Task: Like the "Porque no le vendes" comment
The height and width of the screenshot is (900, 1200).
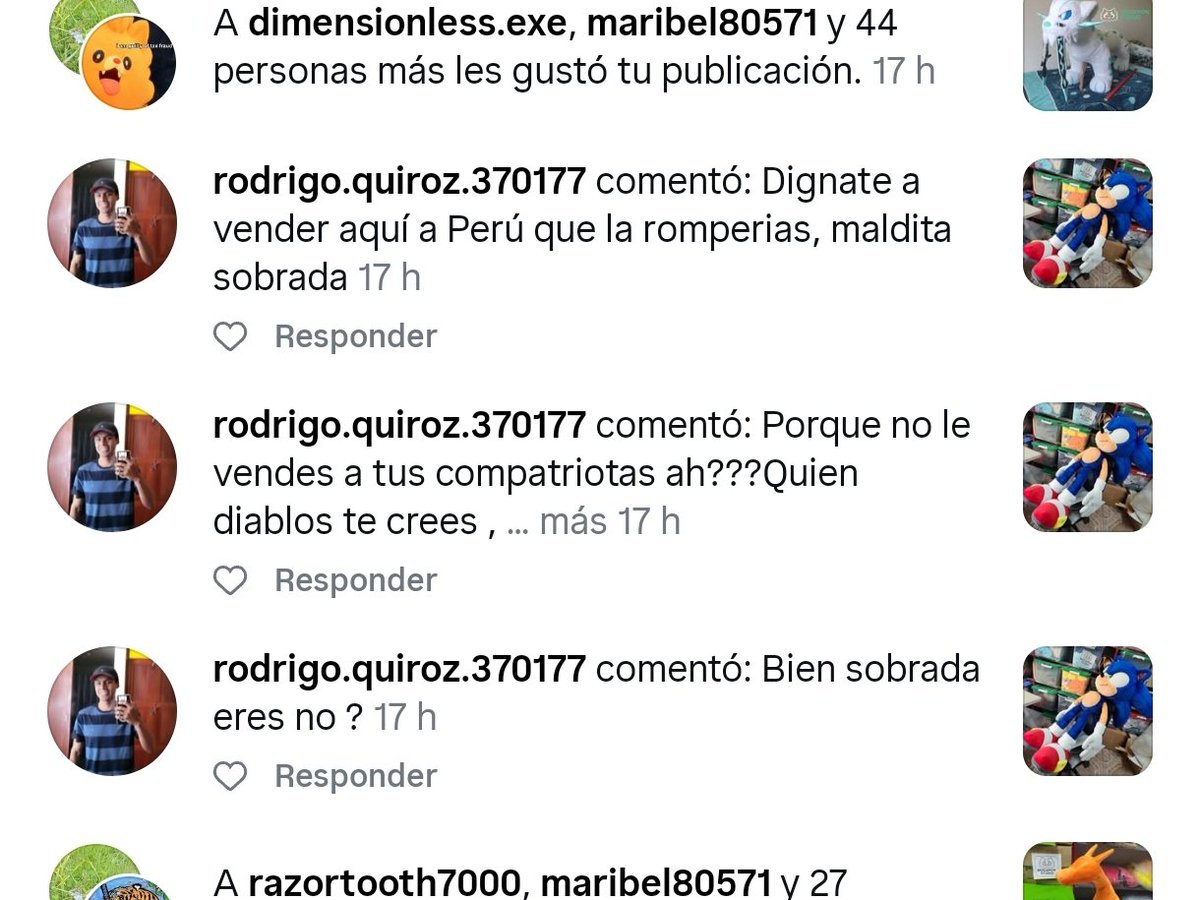Action: pyautogui.click(x=230, y=581)
